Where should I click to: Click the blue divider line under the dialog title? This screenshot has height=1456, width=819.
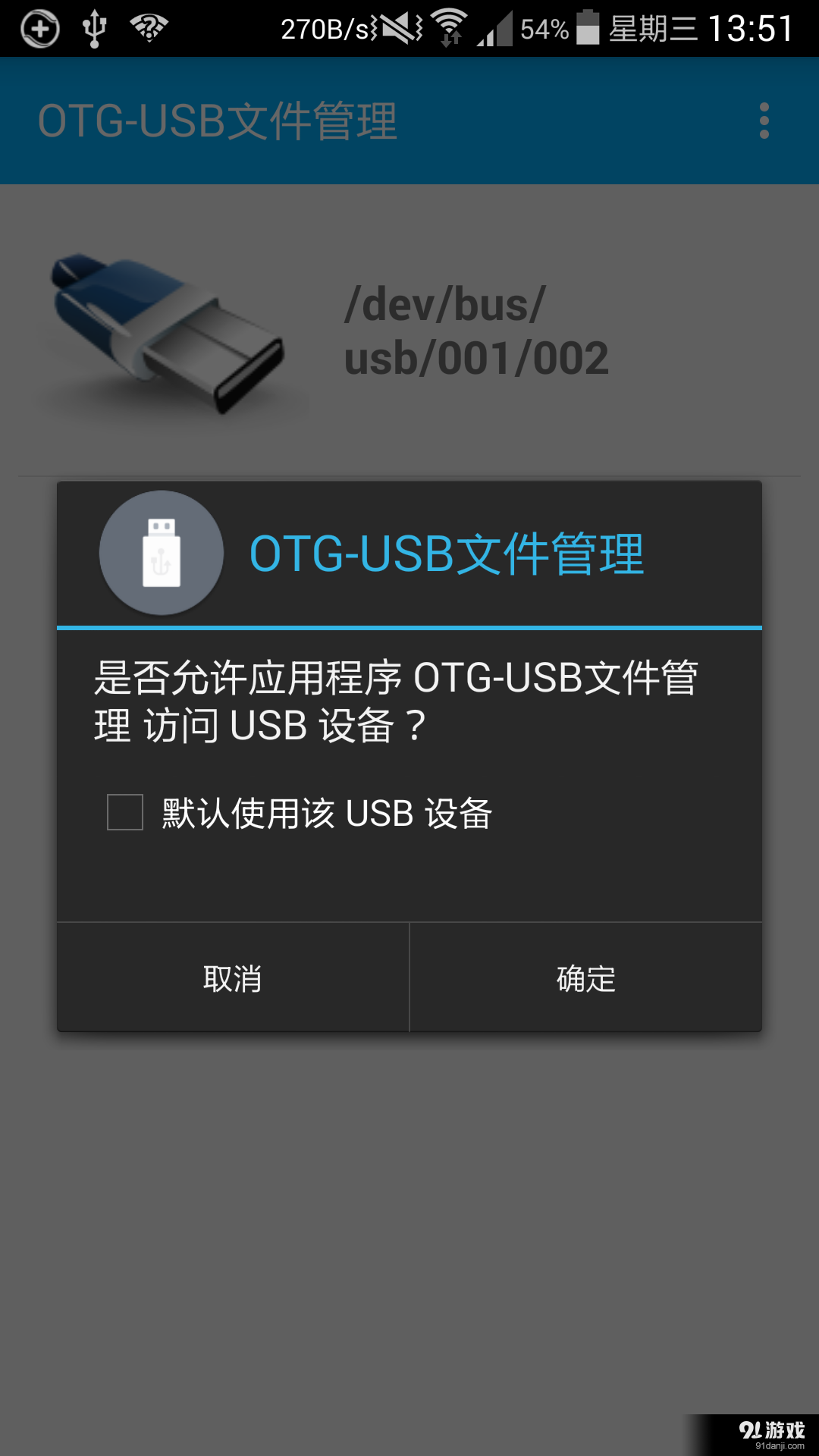tap(409, 629)
